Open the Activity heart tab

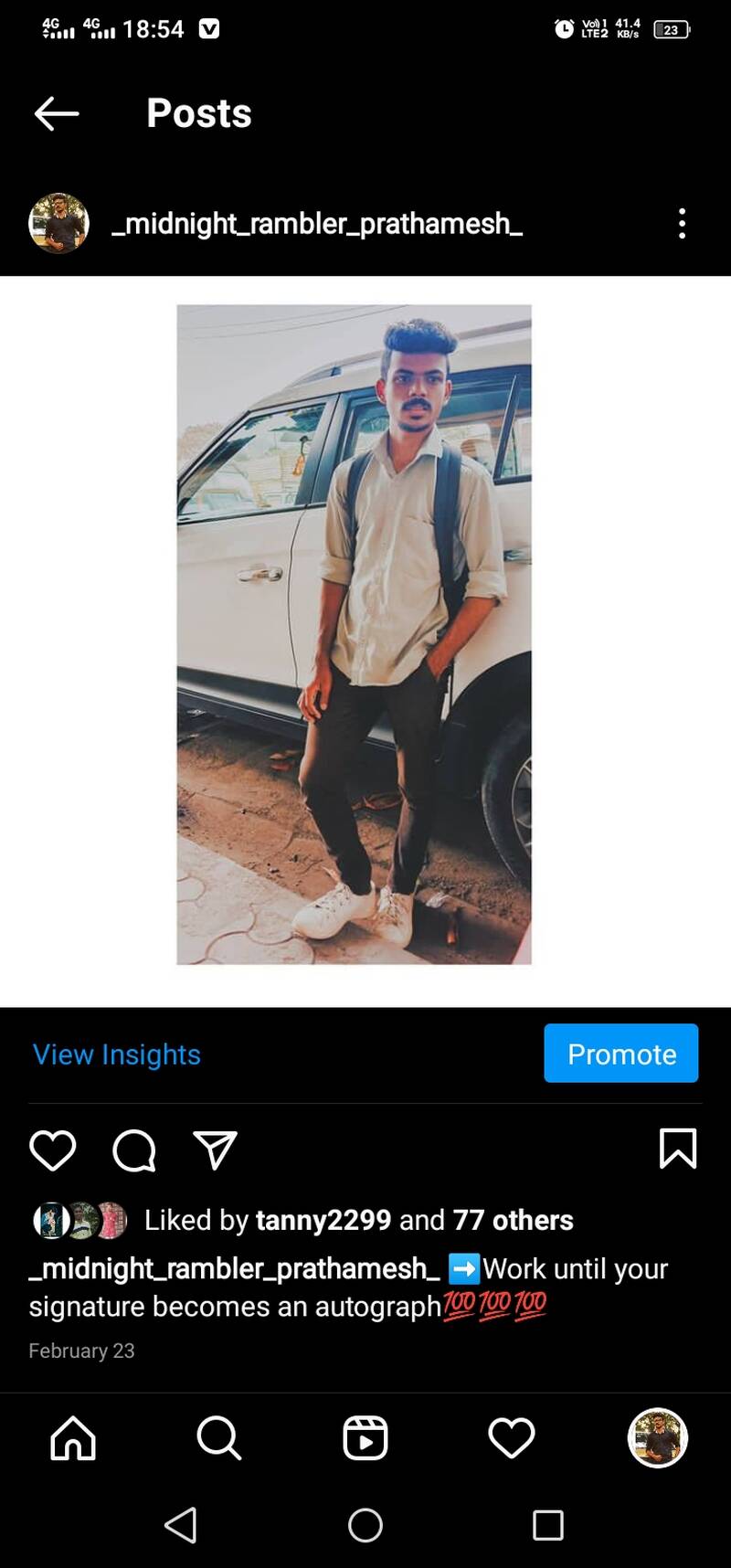click(x=512, y=1438)
